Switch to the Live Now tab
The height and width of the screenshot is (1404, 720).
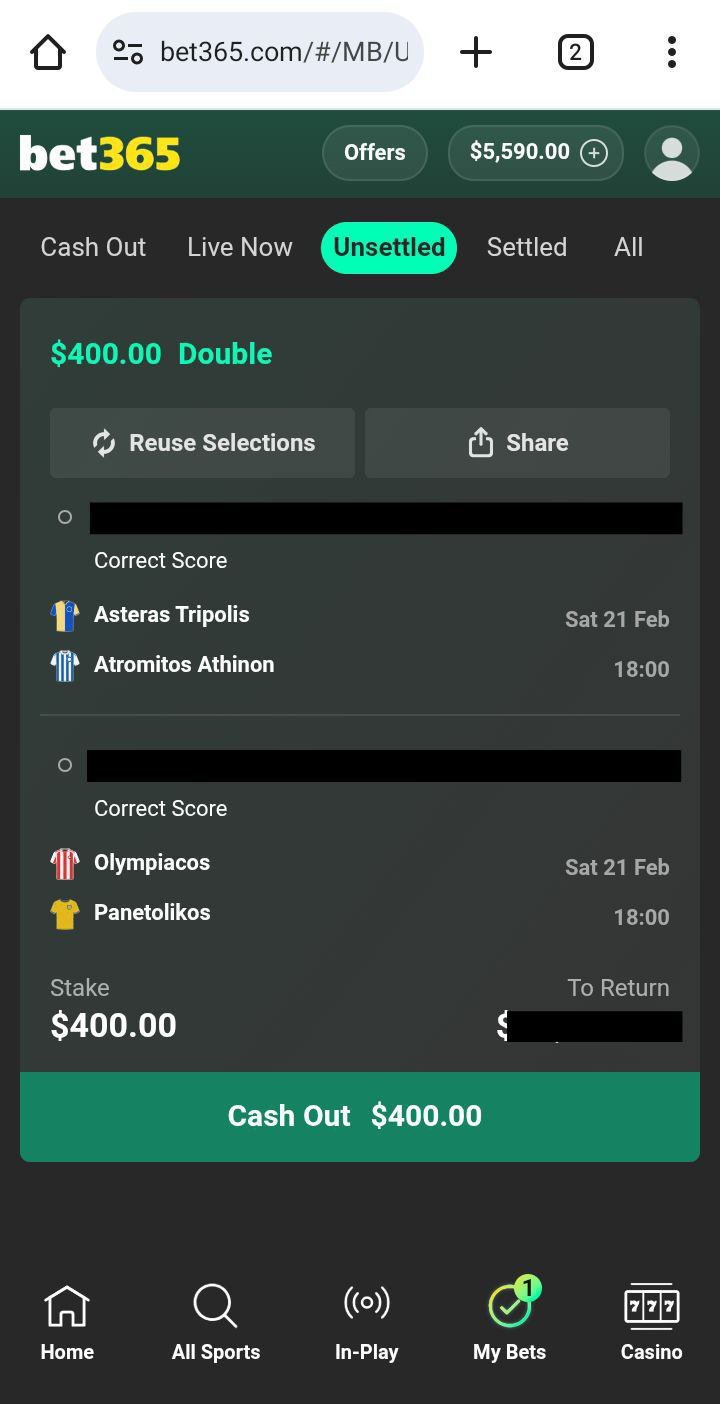239,247
